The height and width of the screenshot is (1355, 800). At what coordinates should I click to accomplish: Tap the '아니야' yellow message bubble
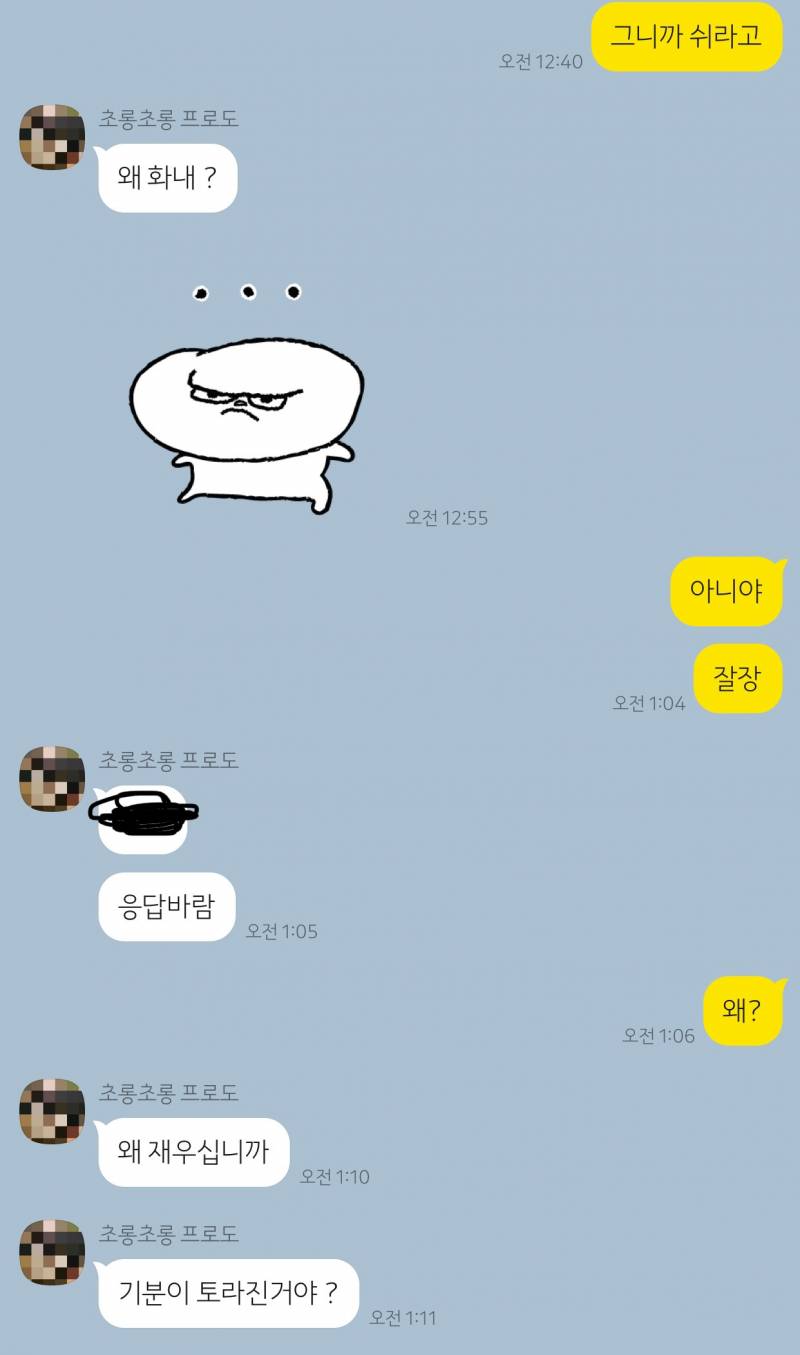pos(727,589)
